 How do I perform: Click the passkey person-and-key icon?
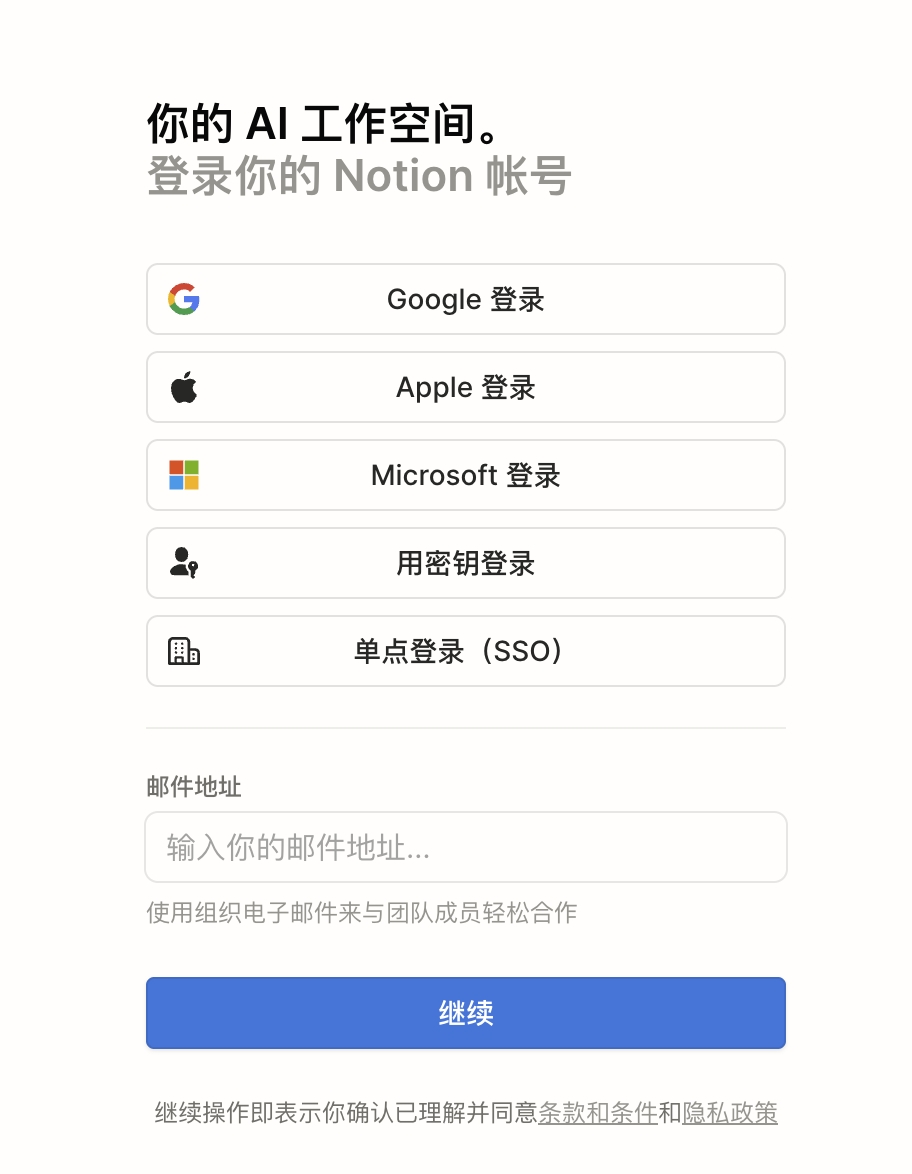pyautogui.click(x=185, y=562)
